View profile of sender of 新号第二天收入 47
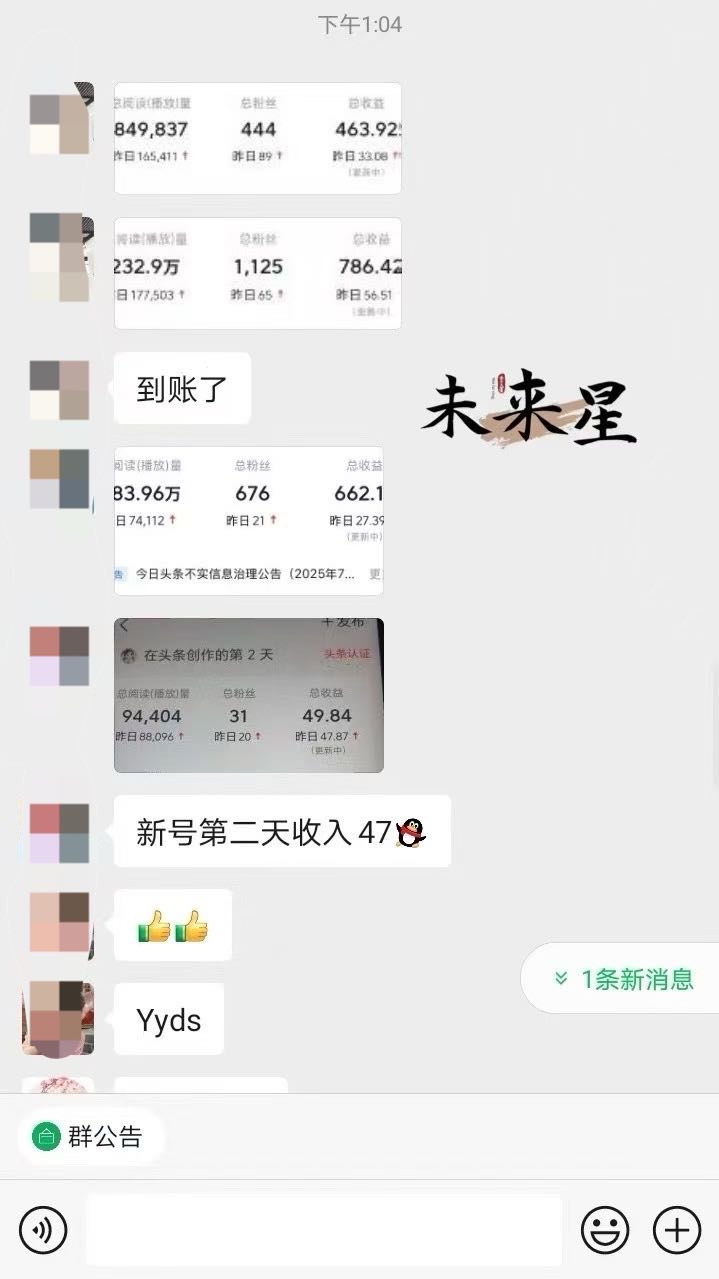Viewport: 719px width, 1279px height. point(59,832)
